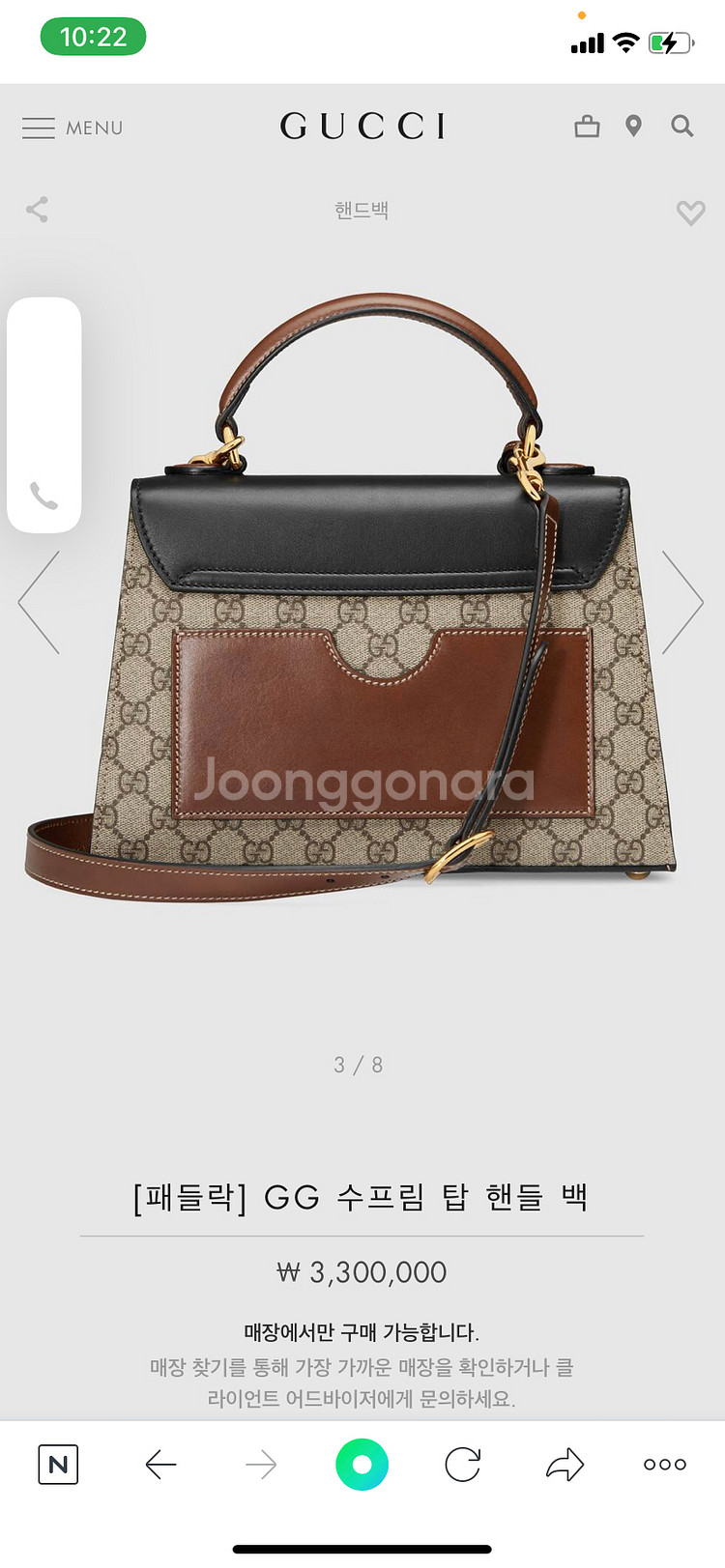
Task: Open the shopping bag
Action: (x=587, y=127)
